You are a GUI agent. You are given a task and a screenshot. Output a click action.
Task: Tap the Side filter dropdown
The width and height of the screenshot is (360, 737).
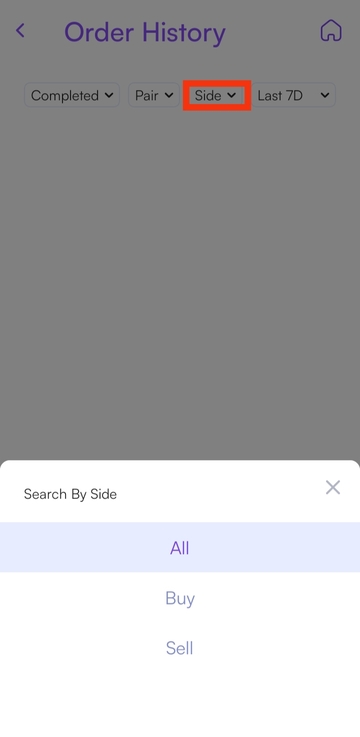click(216, 95)
